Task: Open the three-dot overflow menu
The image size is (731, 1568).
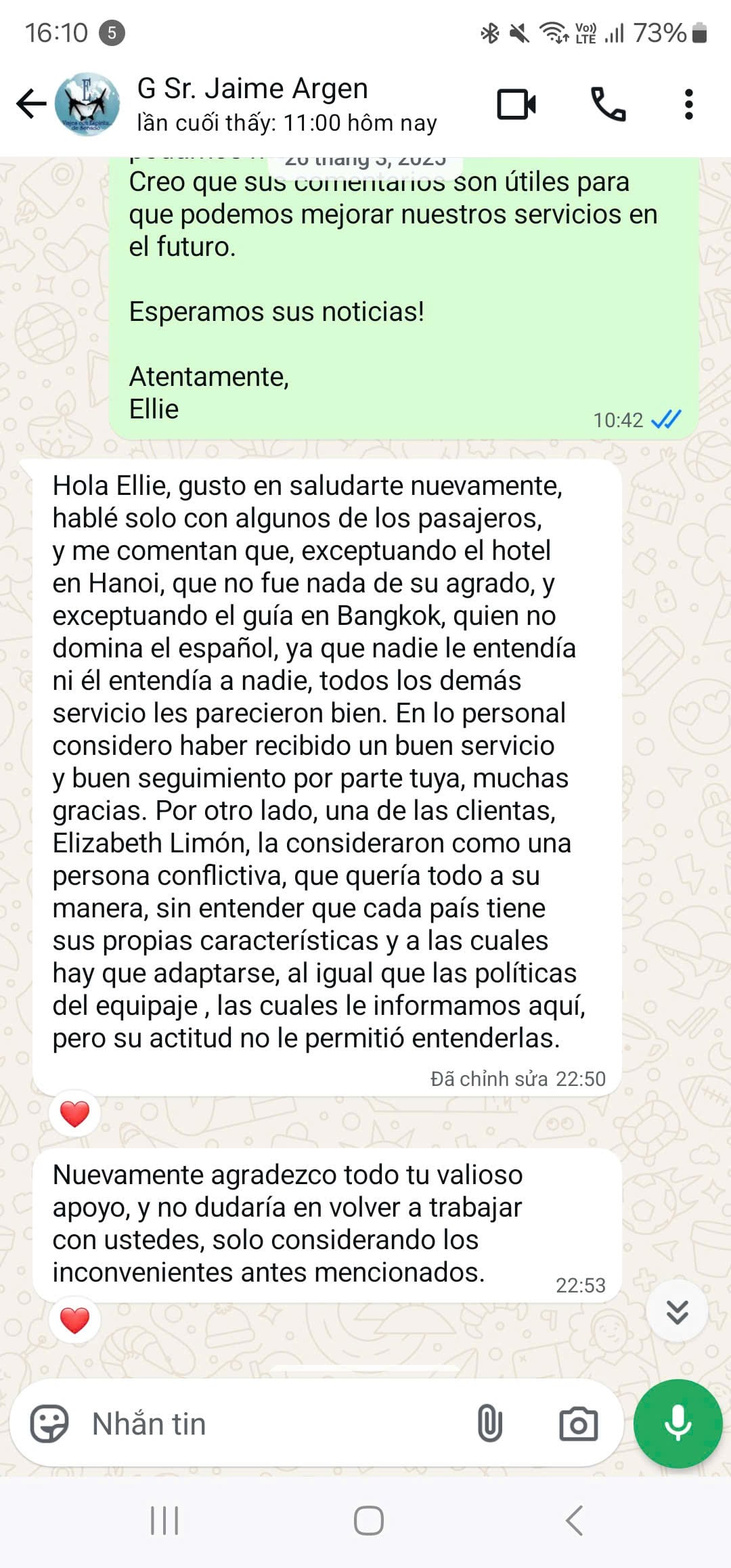Action: click(x=688, y=104)
